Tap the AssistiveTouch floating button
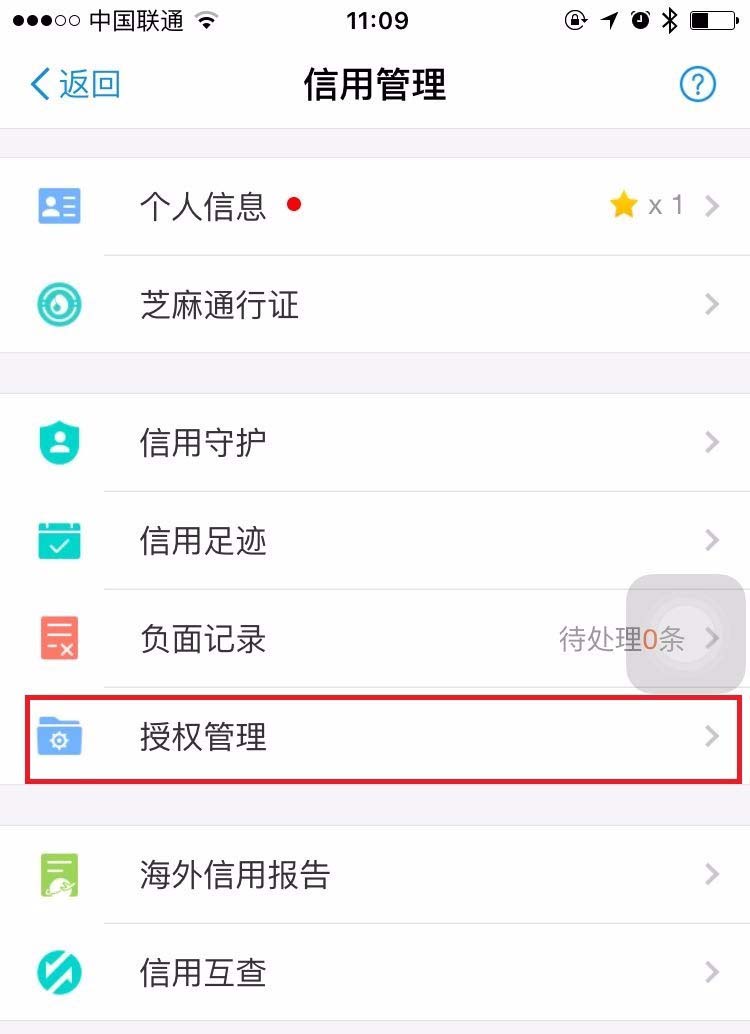Image resolution: width=750 pixels, height=1034 pixels. (685, 633)
